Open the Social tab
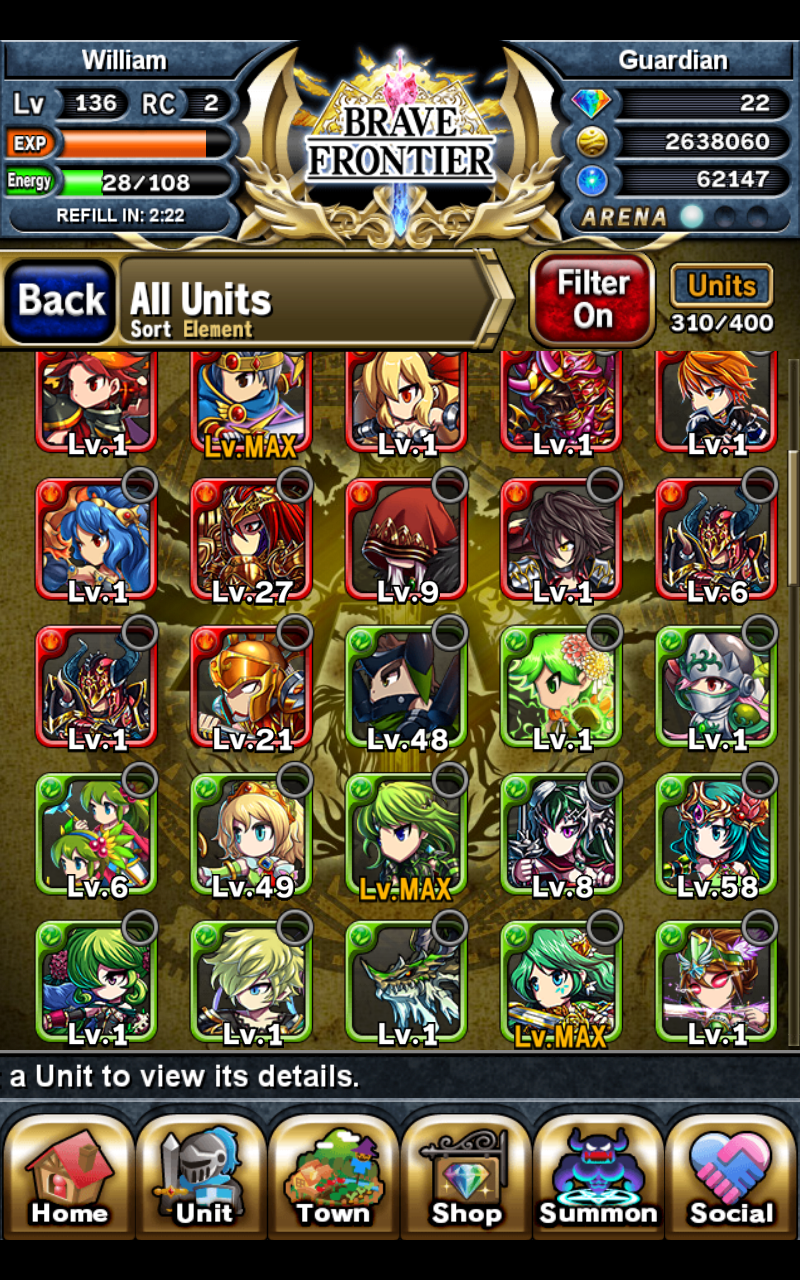The height and width of the screenshot is (1280, 800). point(731,1171)
